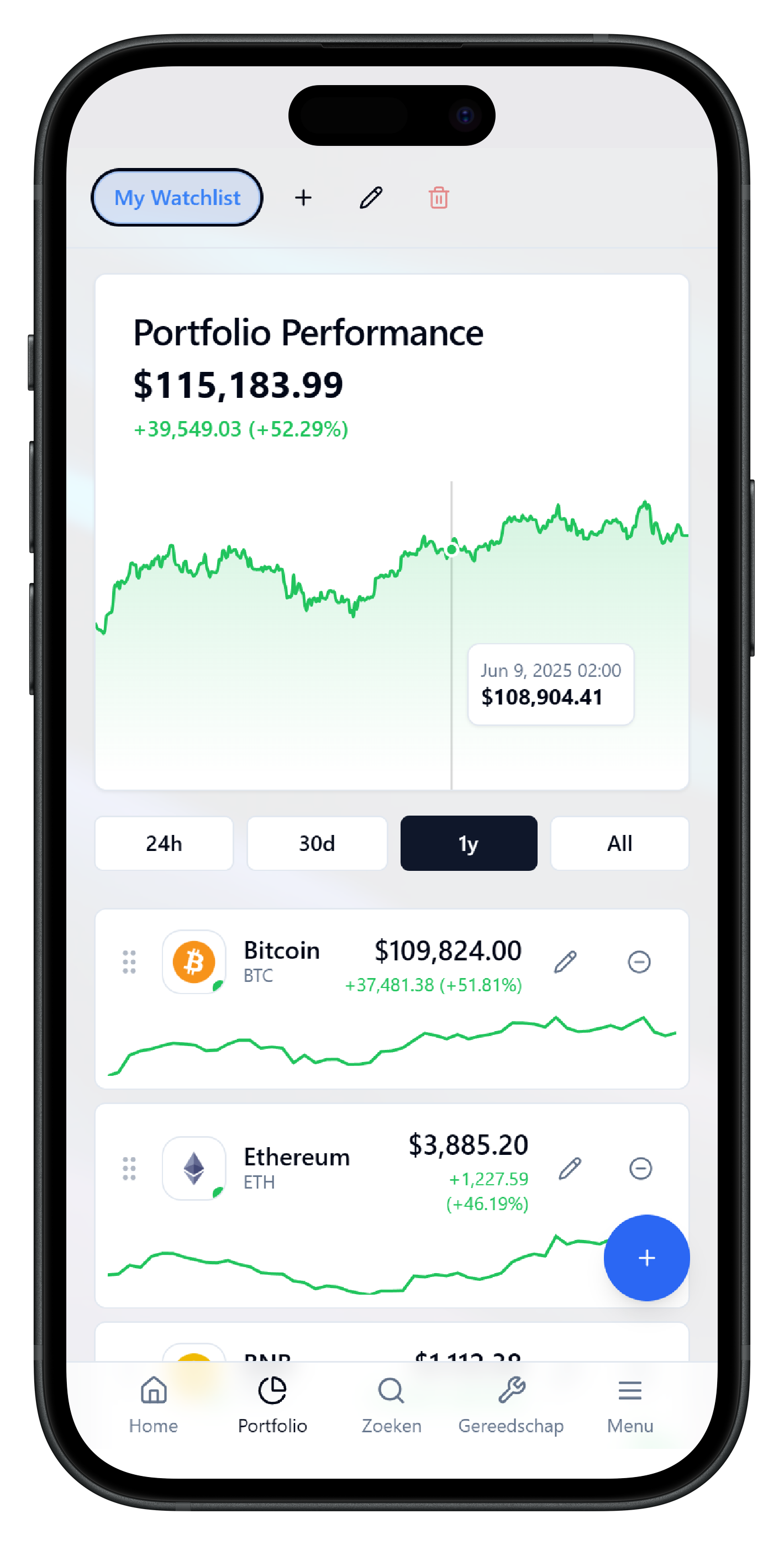This screenshot has width=784, height=1545.
Task: Edit the Ethereum holding
Action: [x=569, y=1168]
